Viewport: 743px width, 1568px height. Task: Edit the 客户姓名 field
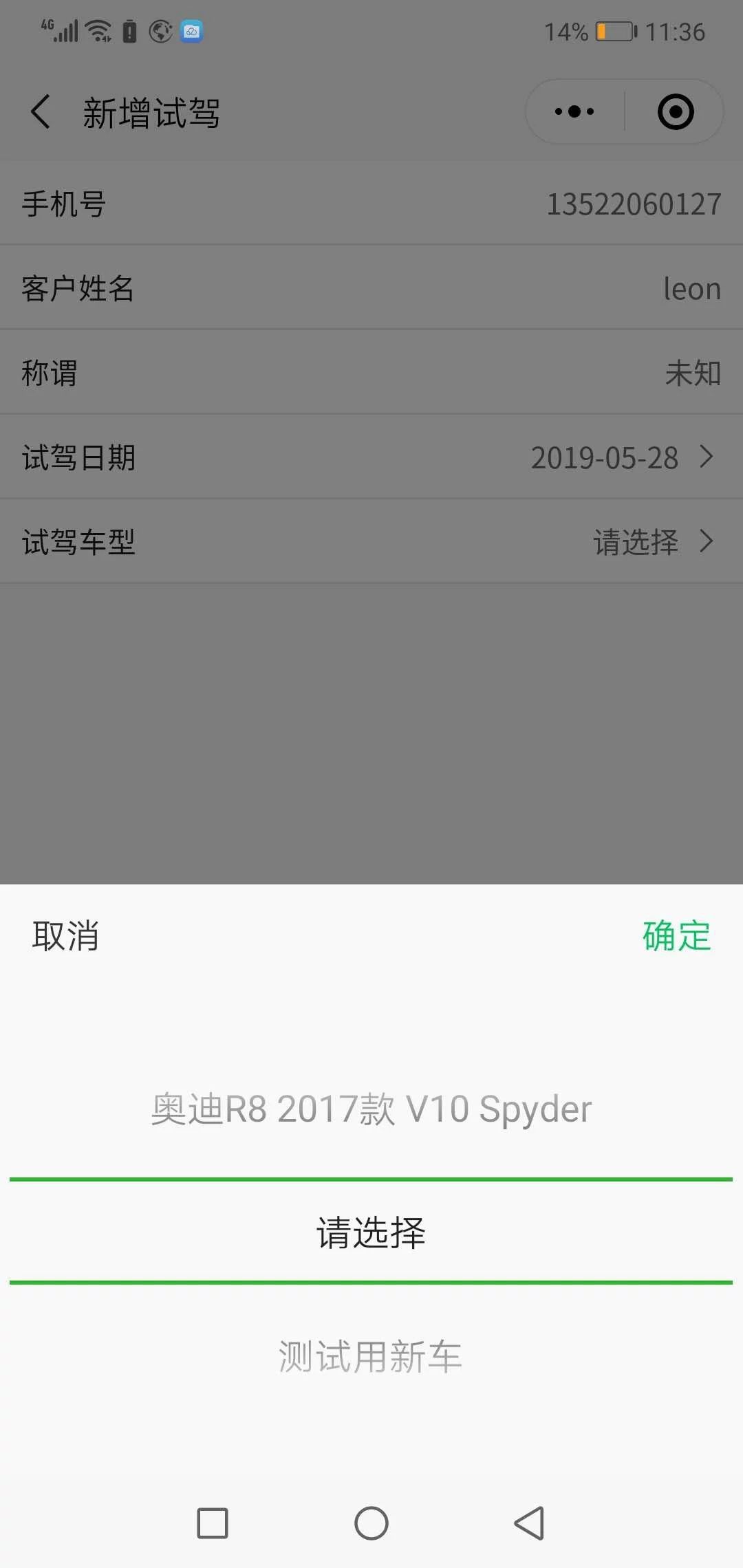coord(371,288)
